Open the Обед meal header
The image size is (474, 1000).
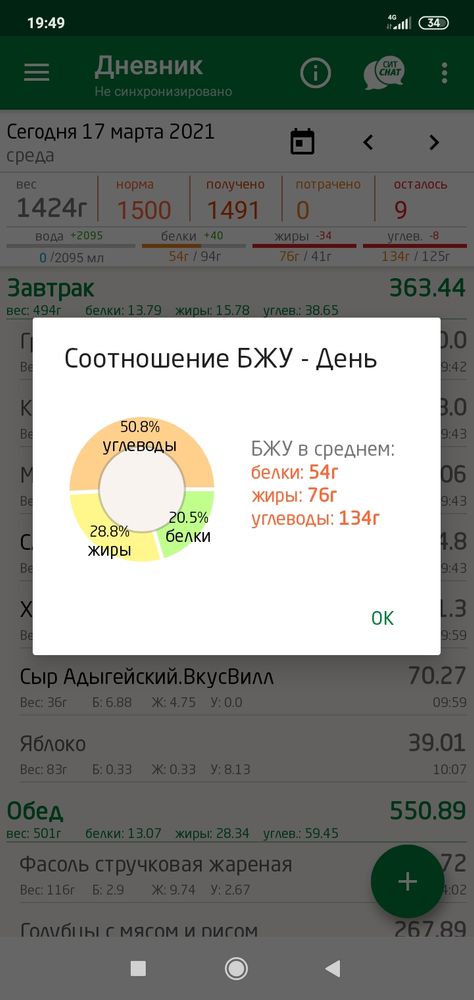237,819
